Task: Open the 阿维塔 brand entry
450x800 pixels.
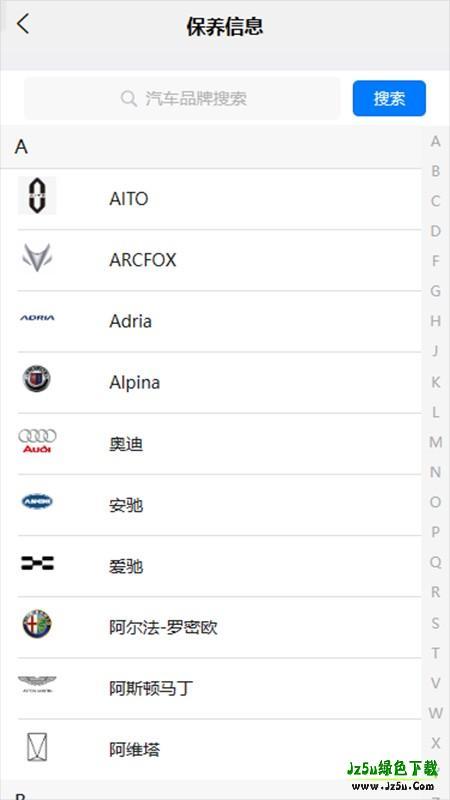Action: 219,749
